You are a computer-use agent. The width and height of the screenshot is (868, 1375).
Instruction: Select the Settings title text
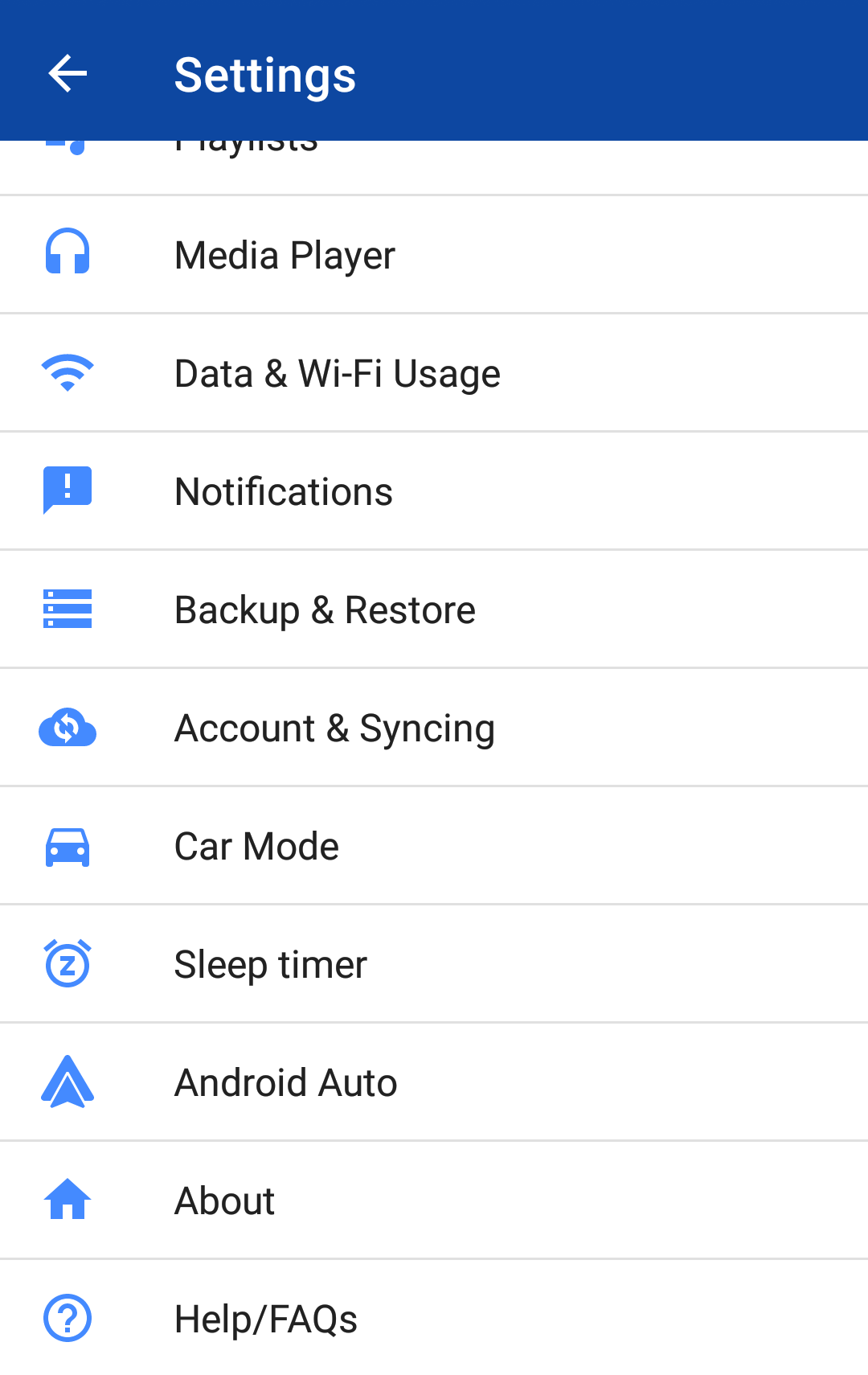pos(265,74)
